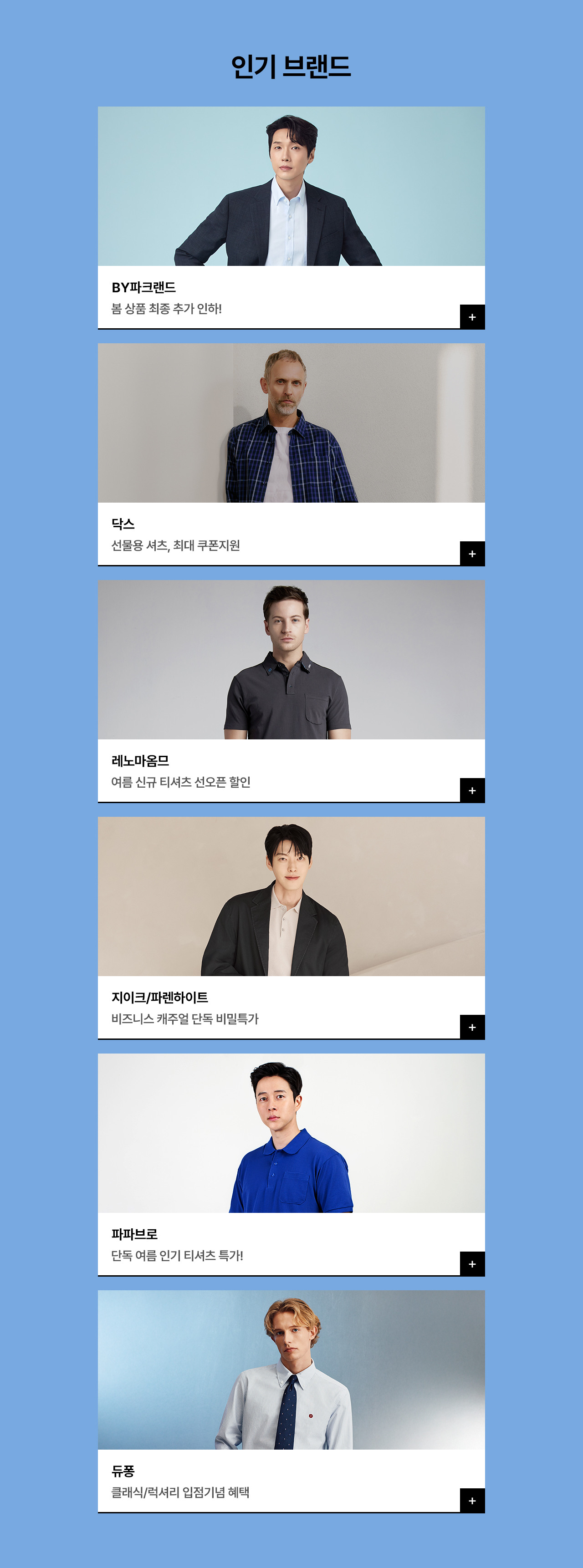Viewport: 583px width, 1568px height.
Task: Tap the plus button on 파파브로
Action: 472,1264
